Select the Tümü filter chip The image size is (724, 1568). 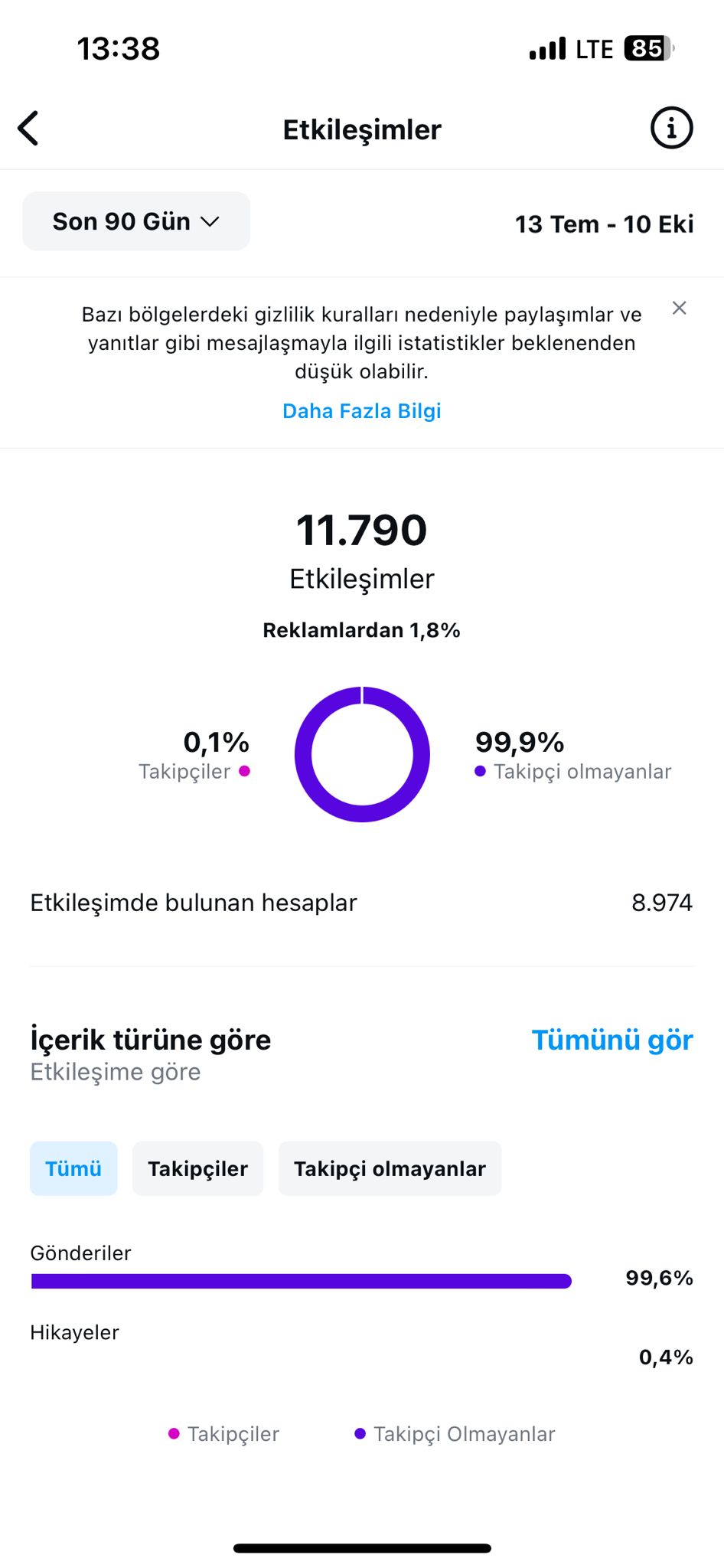coord(73,1168)
